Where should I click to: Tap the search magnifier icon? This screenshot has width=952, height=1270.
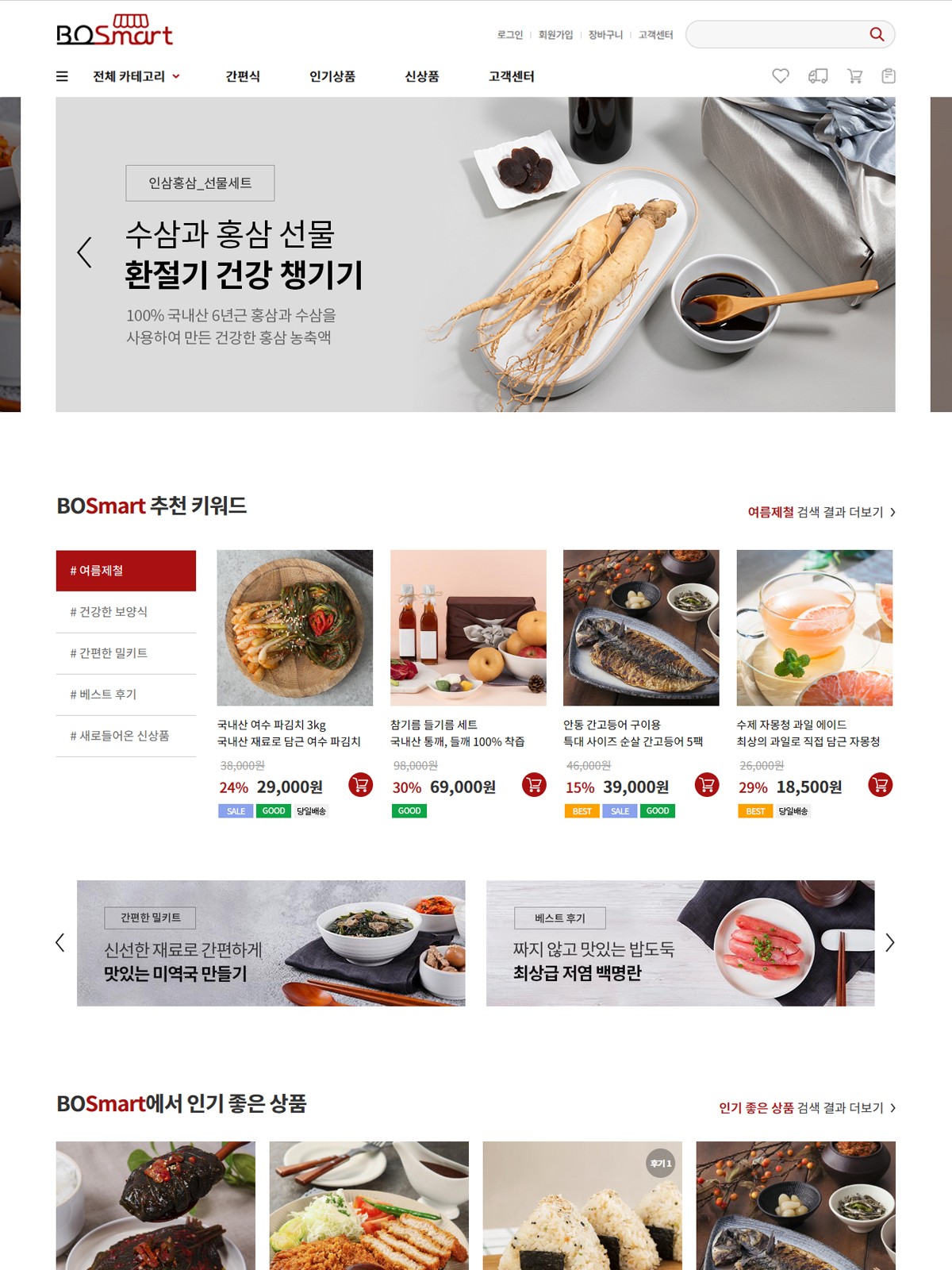[876, 34]
